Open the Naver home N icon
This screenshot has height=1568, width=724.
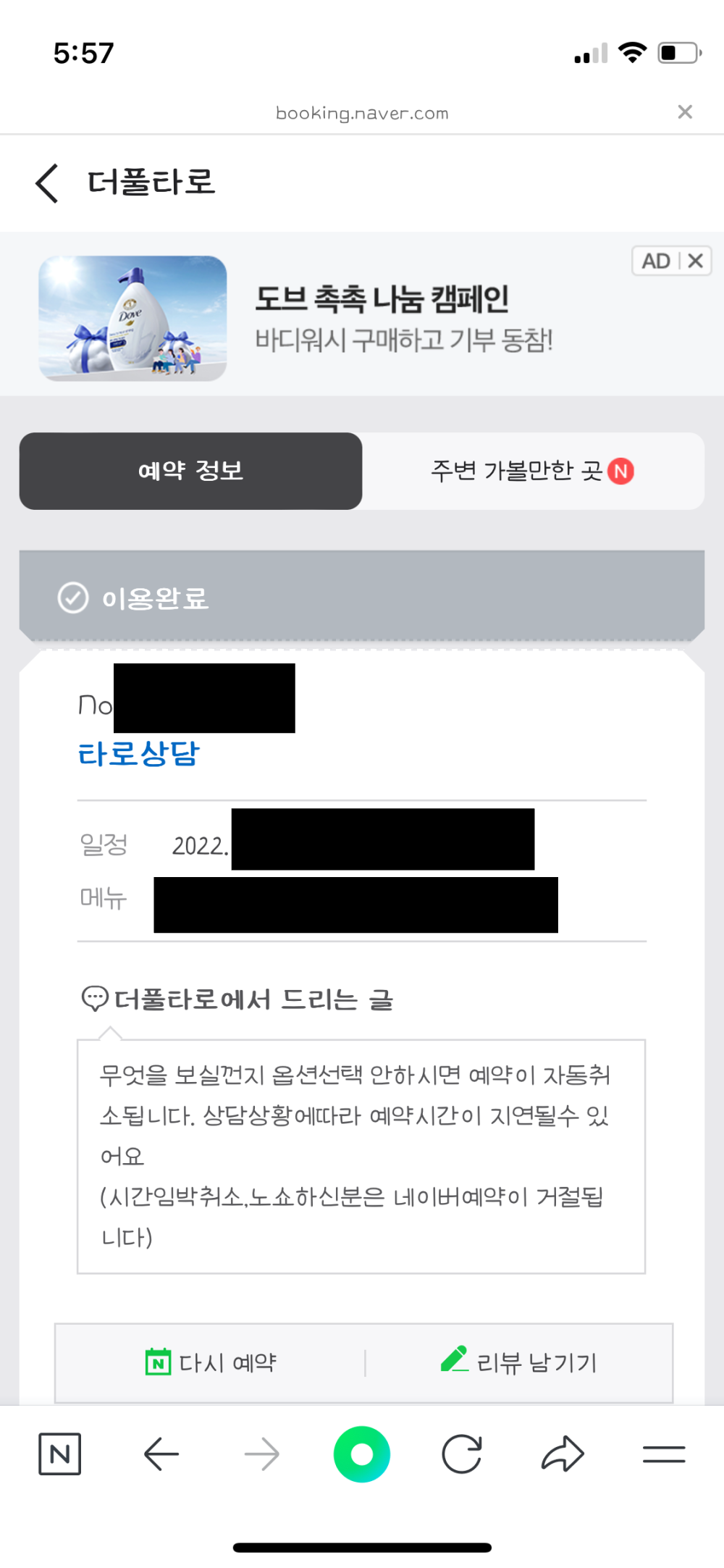59,1454
